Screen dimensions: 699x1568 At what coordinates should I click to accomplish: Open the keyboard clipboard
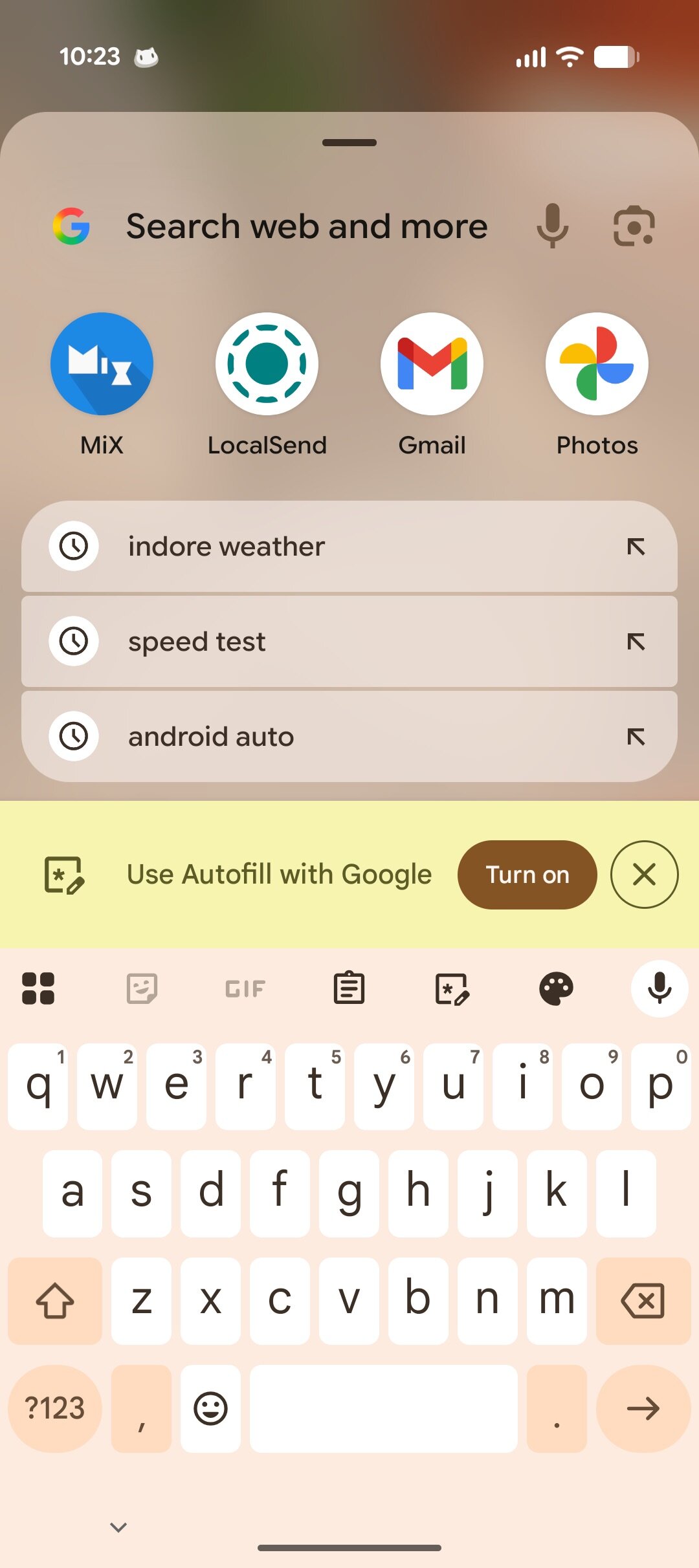click(349, 988)
